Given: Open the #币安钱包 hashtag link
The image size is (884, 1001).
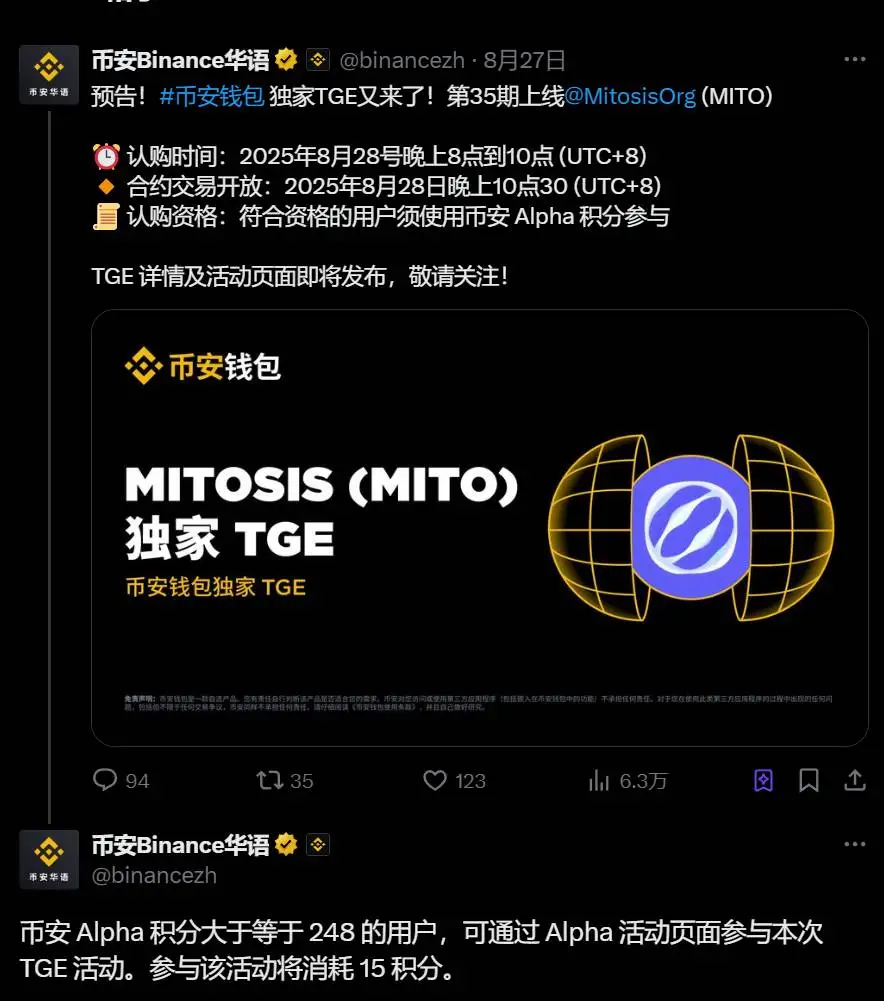Looking at the screenshot, I should click(x=211, y=97).
